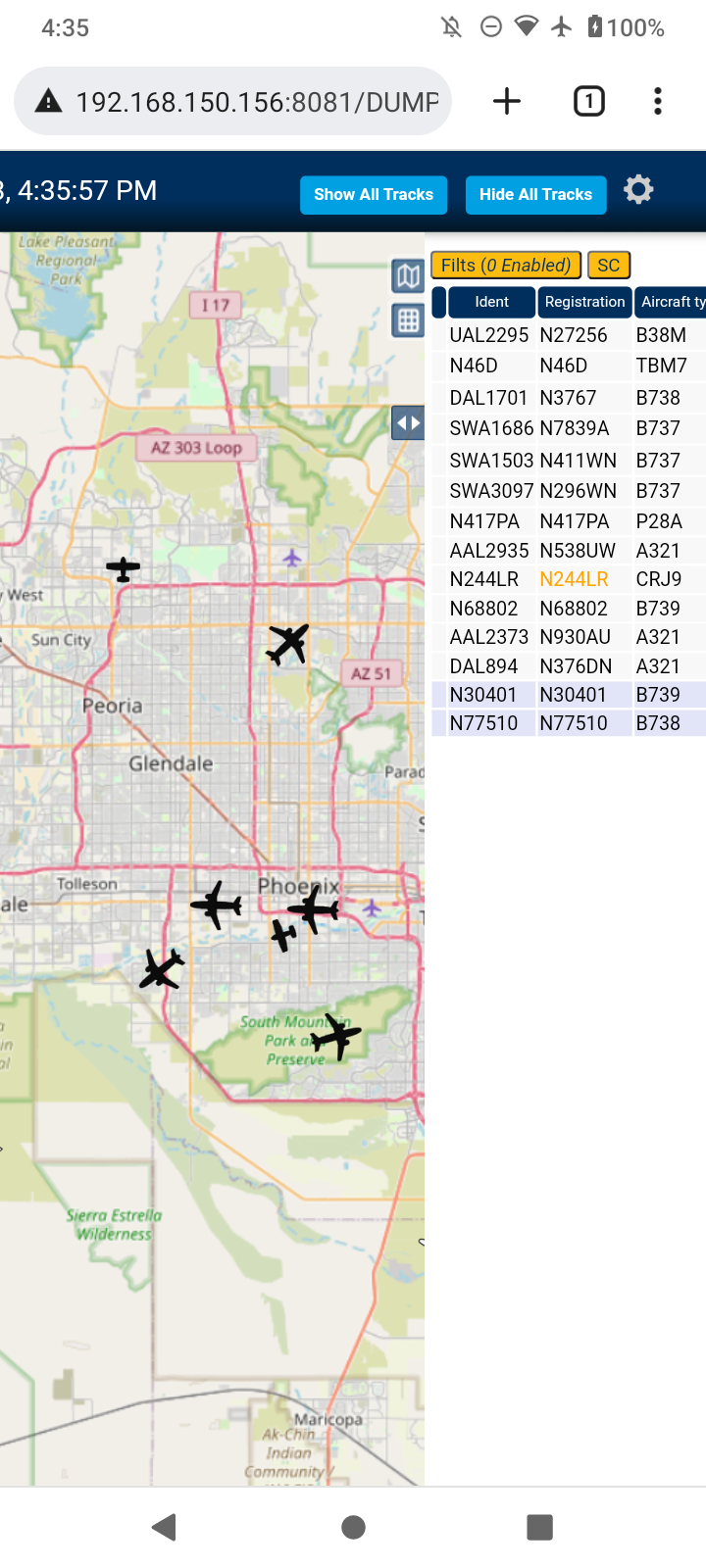The image size is (706, 1568).
Task: Open the settings gear icon
Action: 638,189
